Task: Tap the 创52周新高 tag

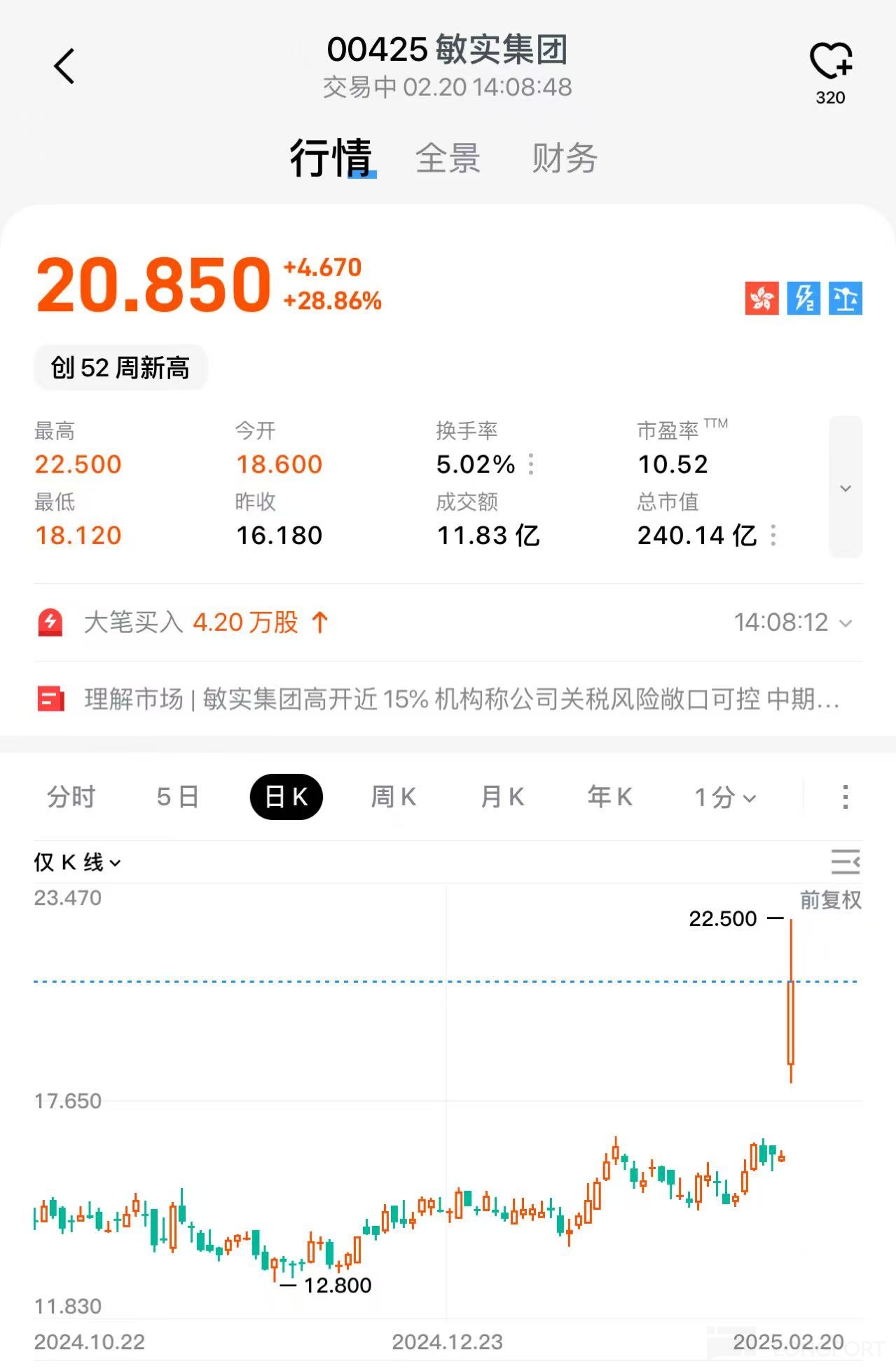Action: tap(120, 367)
